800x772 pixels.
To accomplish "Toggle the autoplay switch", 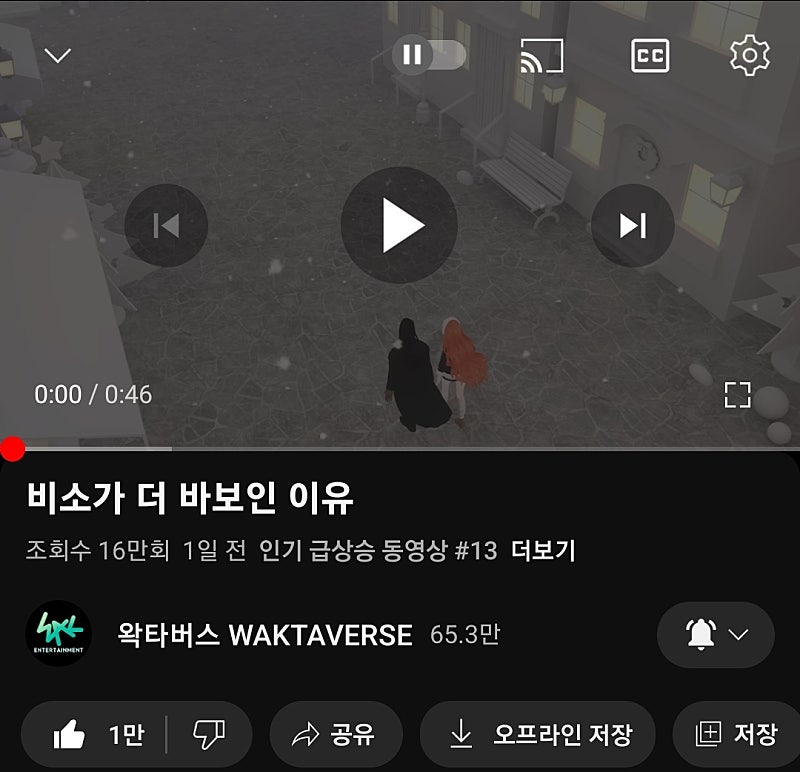I will (x=431, y=55).
